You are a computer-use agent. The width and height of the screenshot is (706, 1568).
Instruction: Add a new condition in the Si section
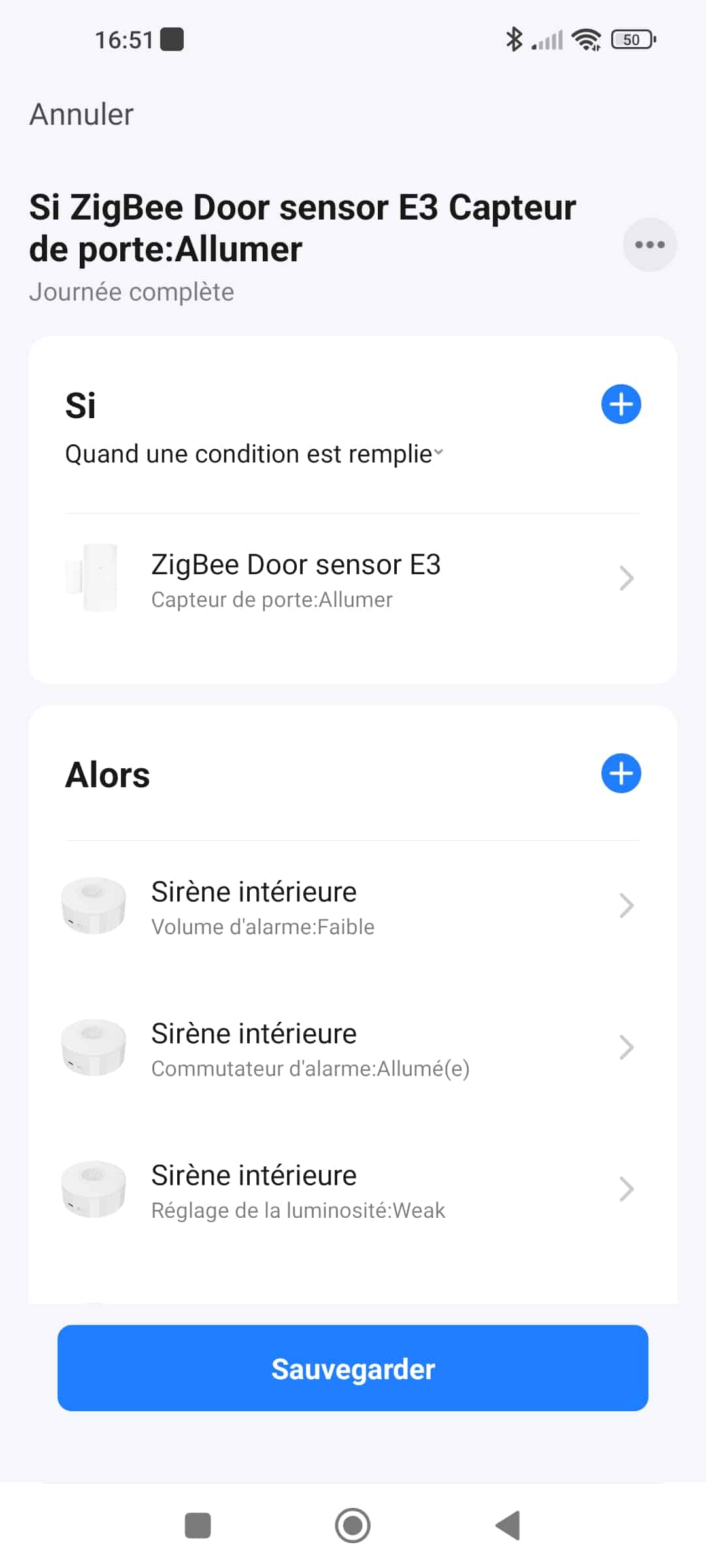tap(620, 404)
